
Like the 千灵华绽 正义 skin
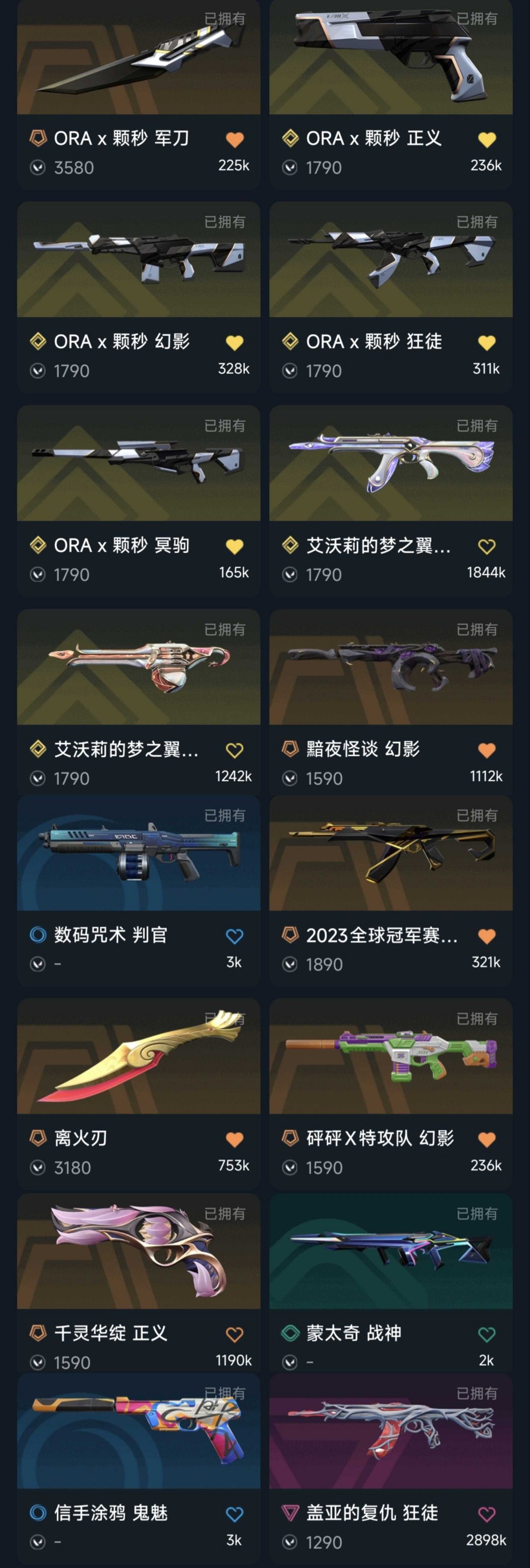[x=234, y=1334]
